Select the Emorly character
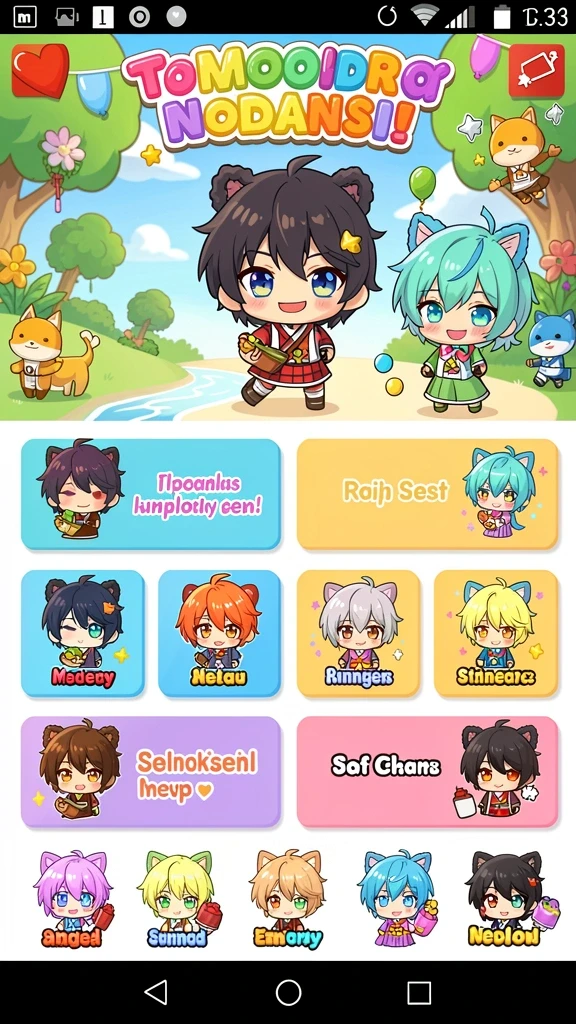The width and height of the screenshot is (576, 1024). 288,900
